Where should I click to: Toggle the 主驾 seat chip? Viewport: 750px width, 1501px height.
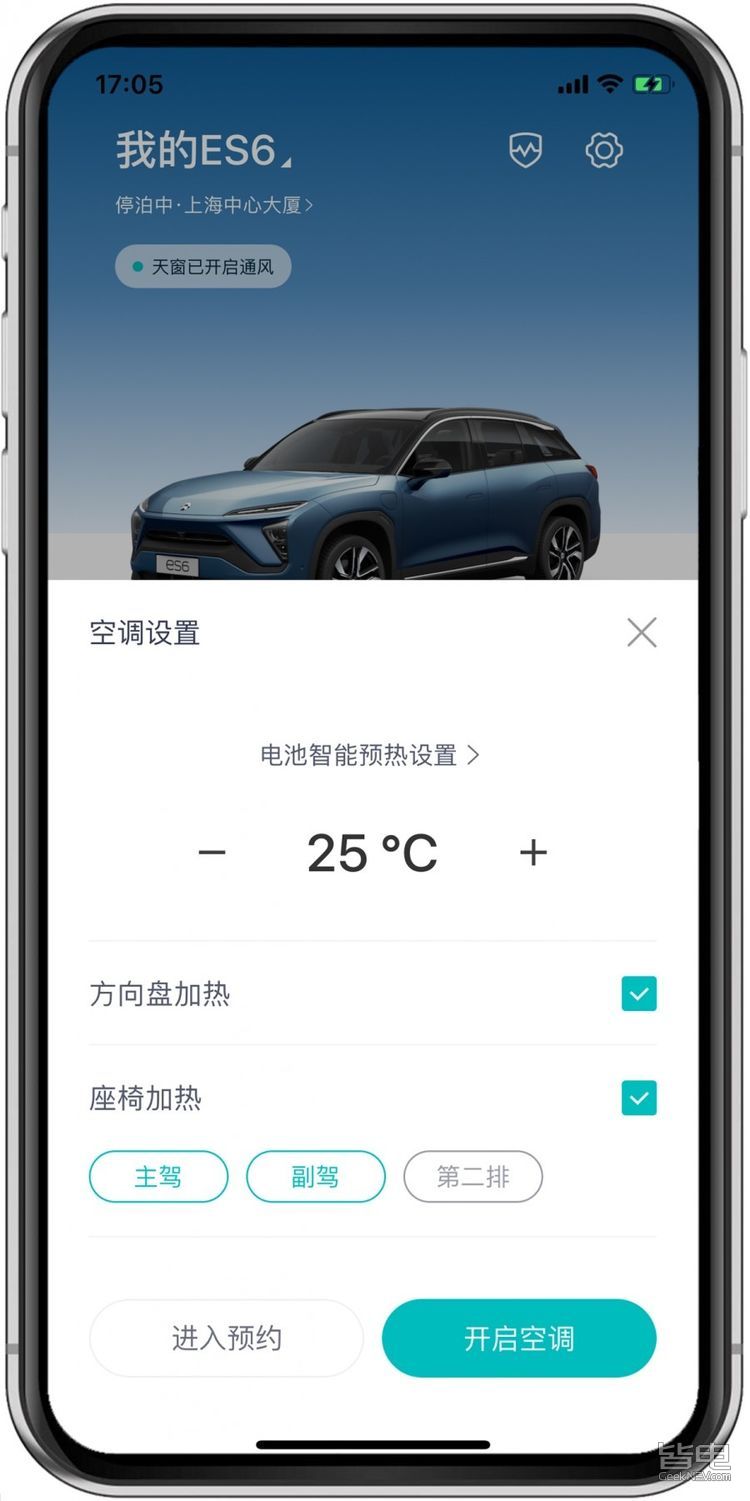click(x=159, y=1177)
